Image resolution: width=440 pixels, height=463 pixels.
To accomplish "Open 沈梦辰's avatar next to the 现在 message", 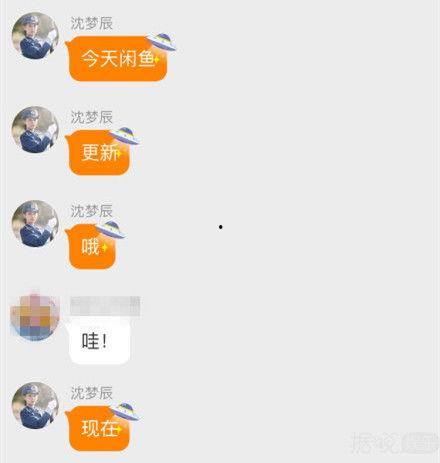I will [35, 406].
